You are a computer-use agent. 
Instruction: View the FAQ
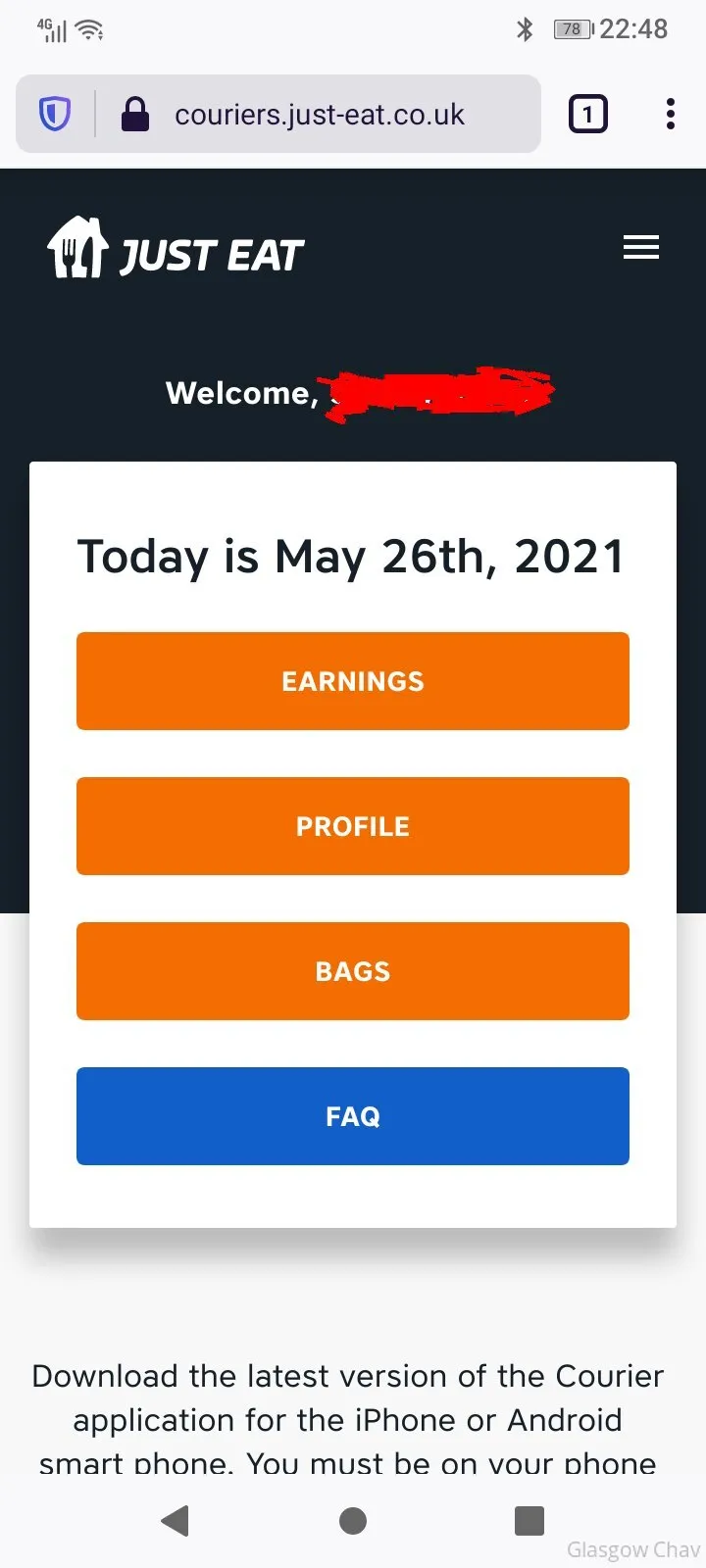tap(353, 1116)
